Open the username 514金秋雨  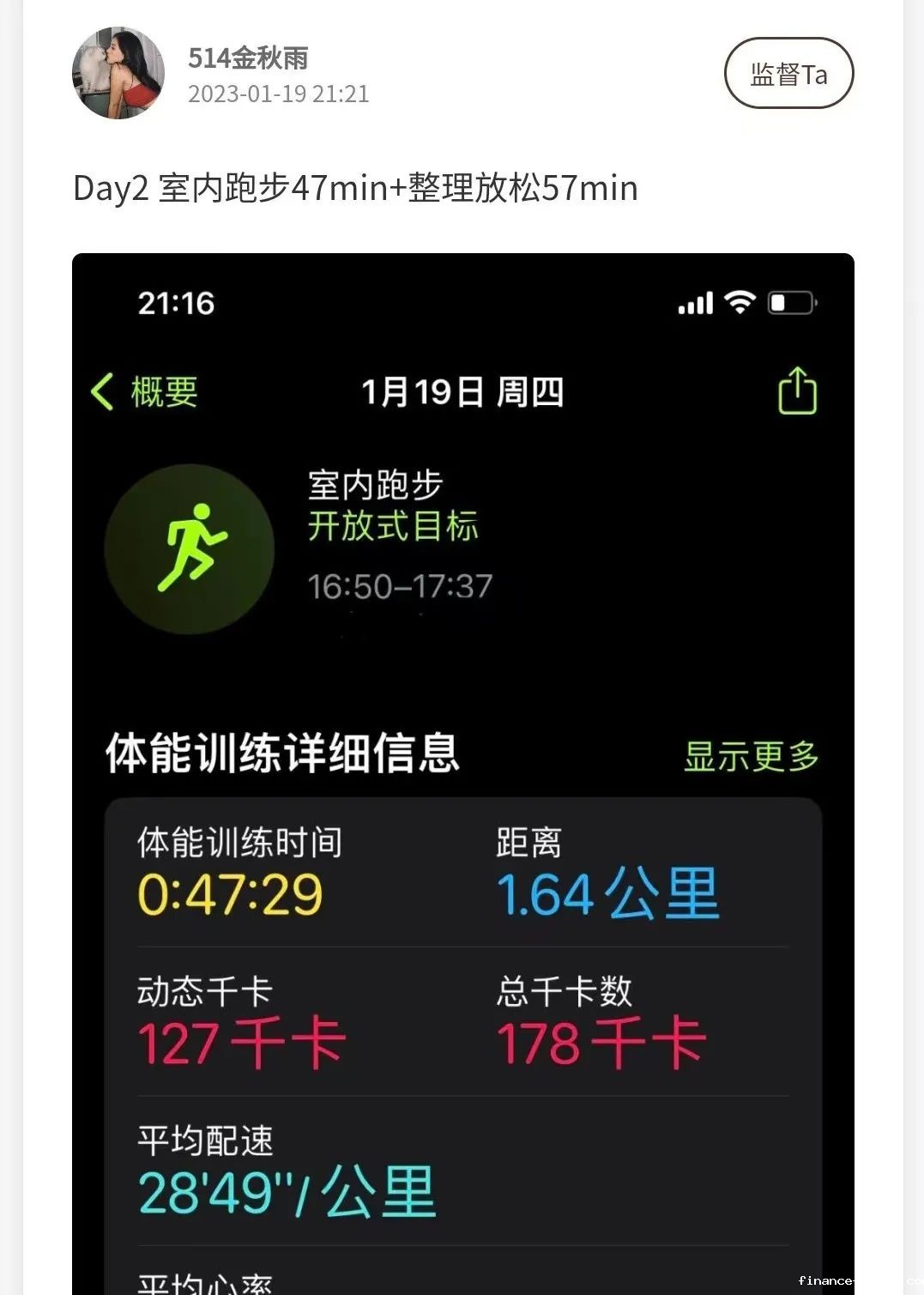coord(248,57)
